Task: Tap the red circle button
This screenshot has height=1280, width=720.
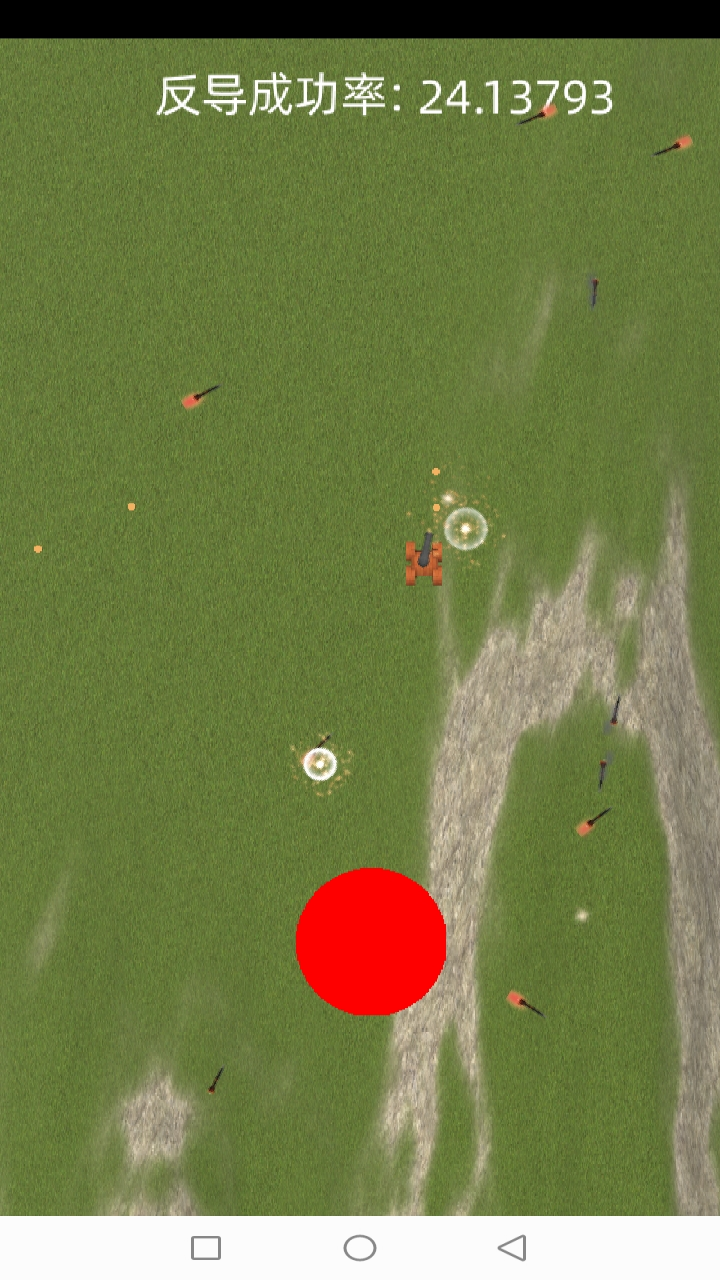Action: pyautogui.click(x=371, y=941)
